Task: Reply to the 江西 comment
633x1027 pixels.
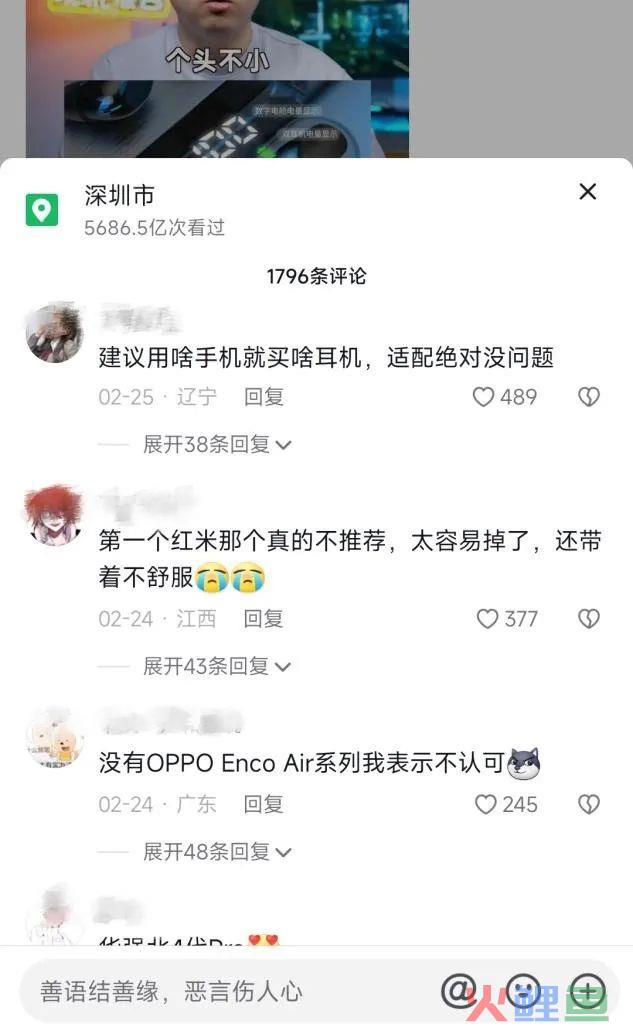Action: (264, 619)
